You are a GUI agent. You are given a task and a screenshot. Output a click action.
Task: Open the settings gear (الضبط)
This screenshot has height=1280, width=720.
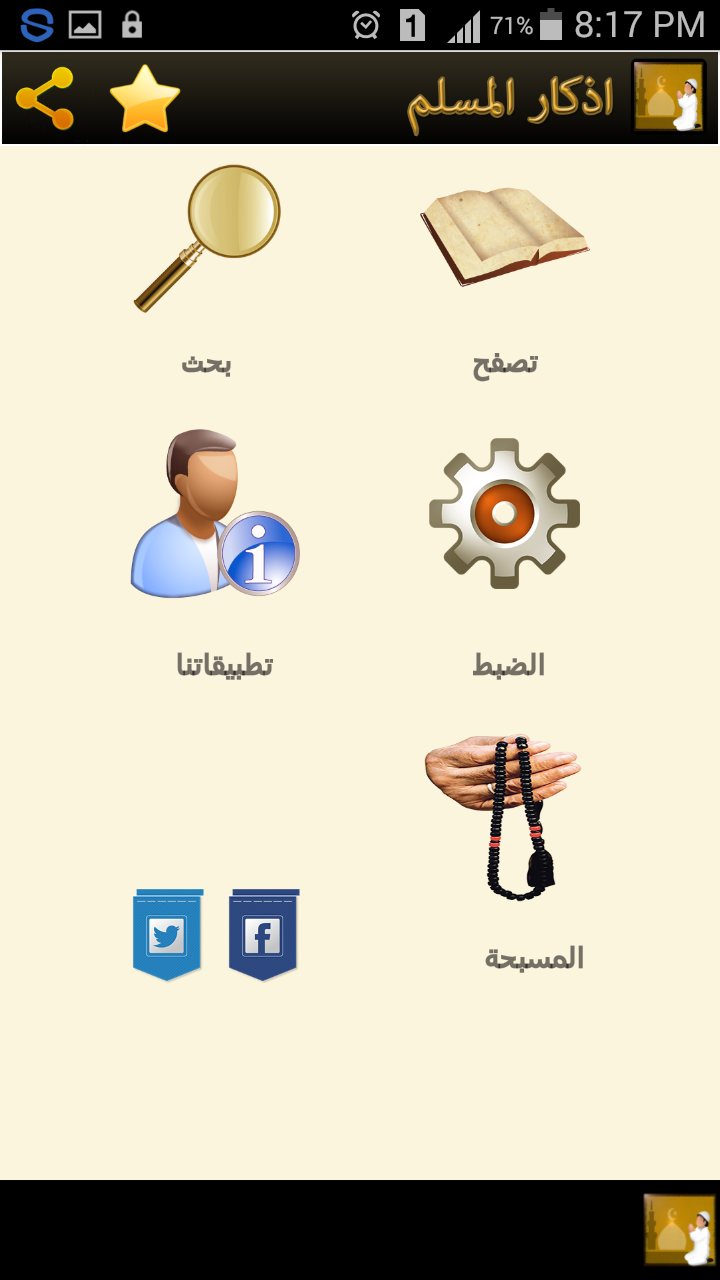(x=505, y=513)
